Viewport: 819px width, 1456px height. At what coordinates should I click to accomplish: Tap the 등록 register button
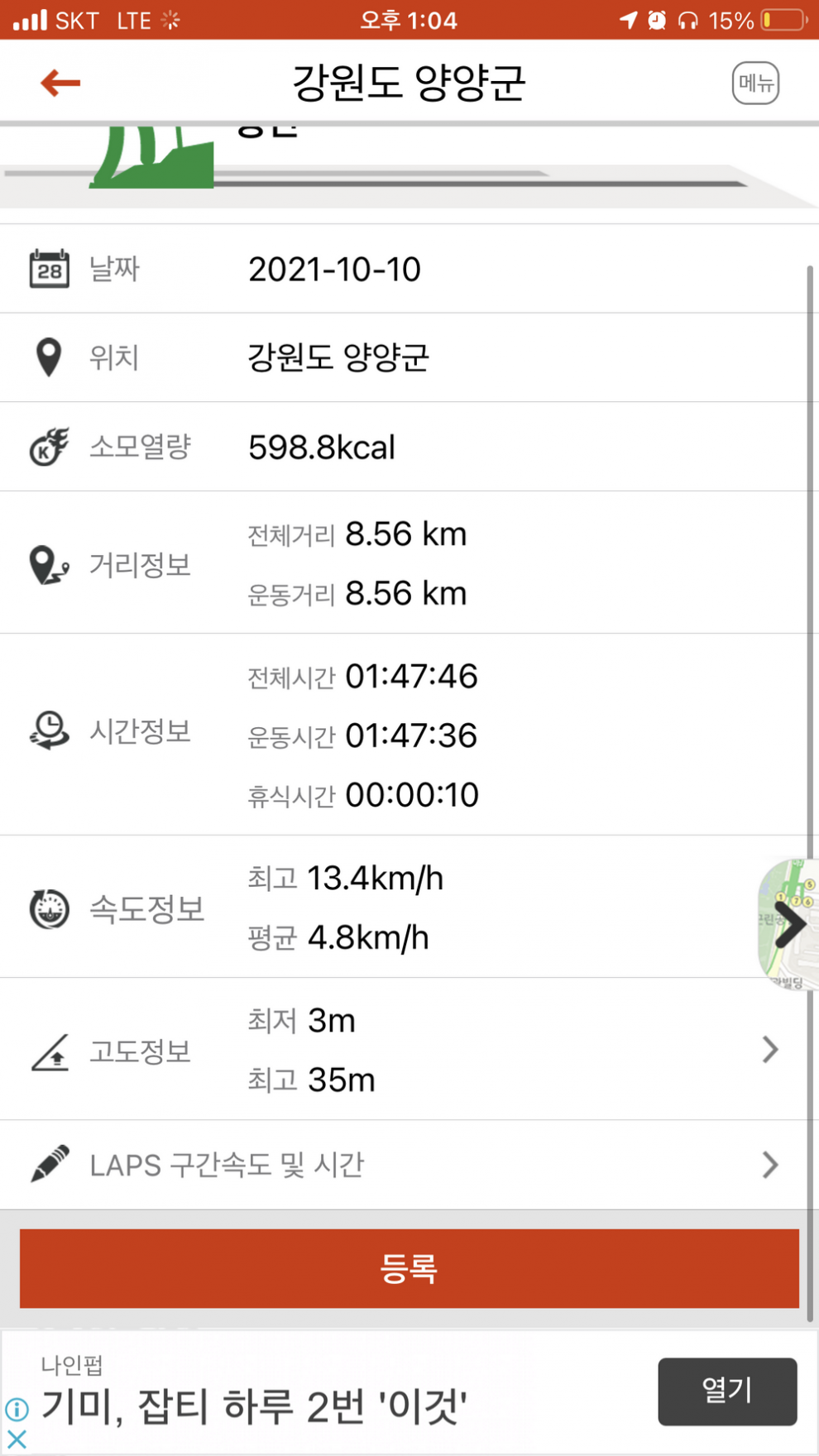tap(409, 1268)
